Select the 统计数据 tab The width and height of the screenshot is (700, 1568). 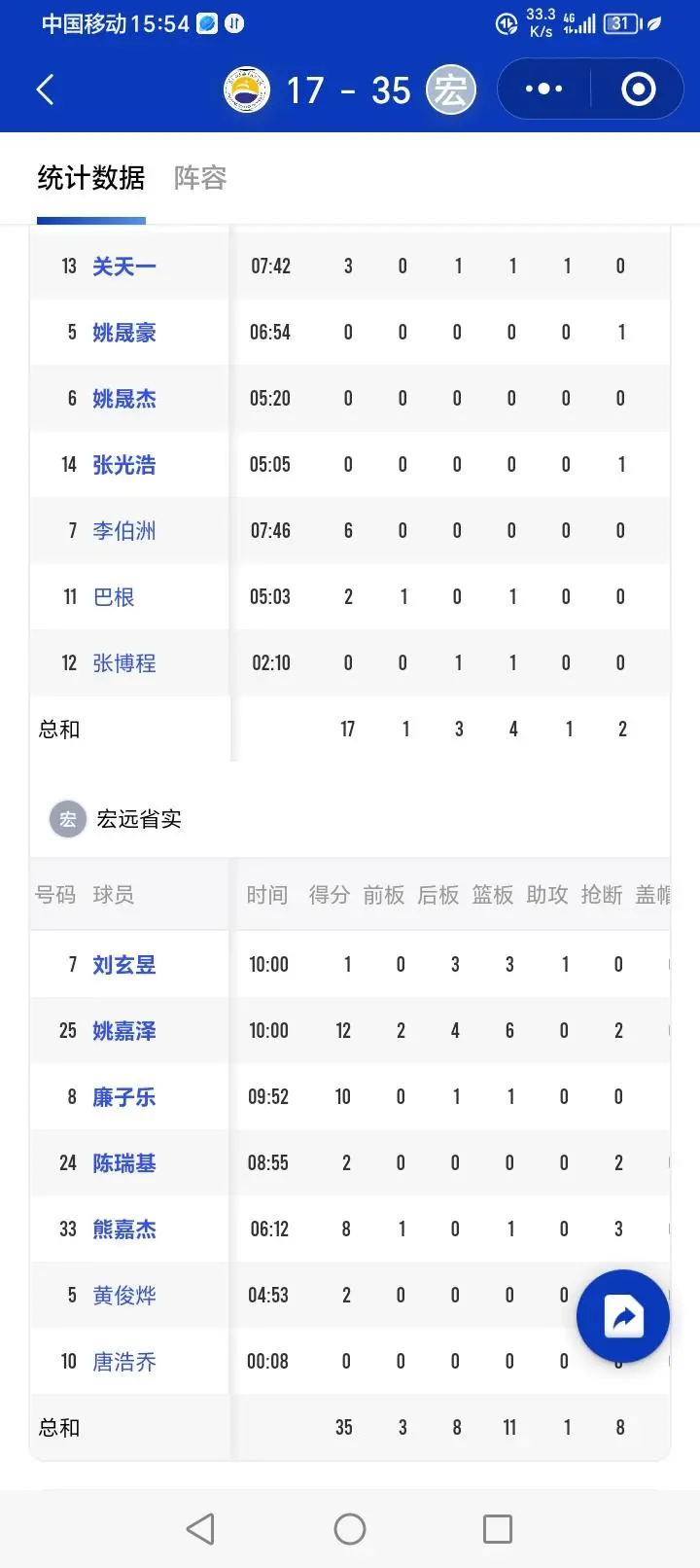[91, 178]
